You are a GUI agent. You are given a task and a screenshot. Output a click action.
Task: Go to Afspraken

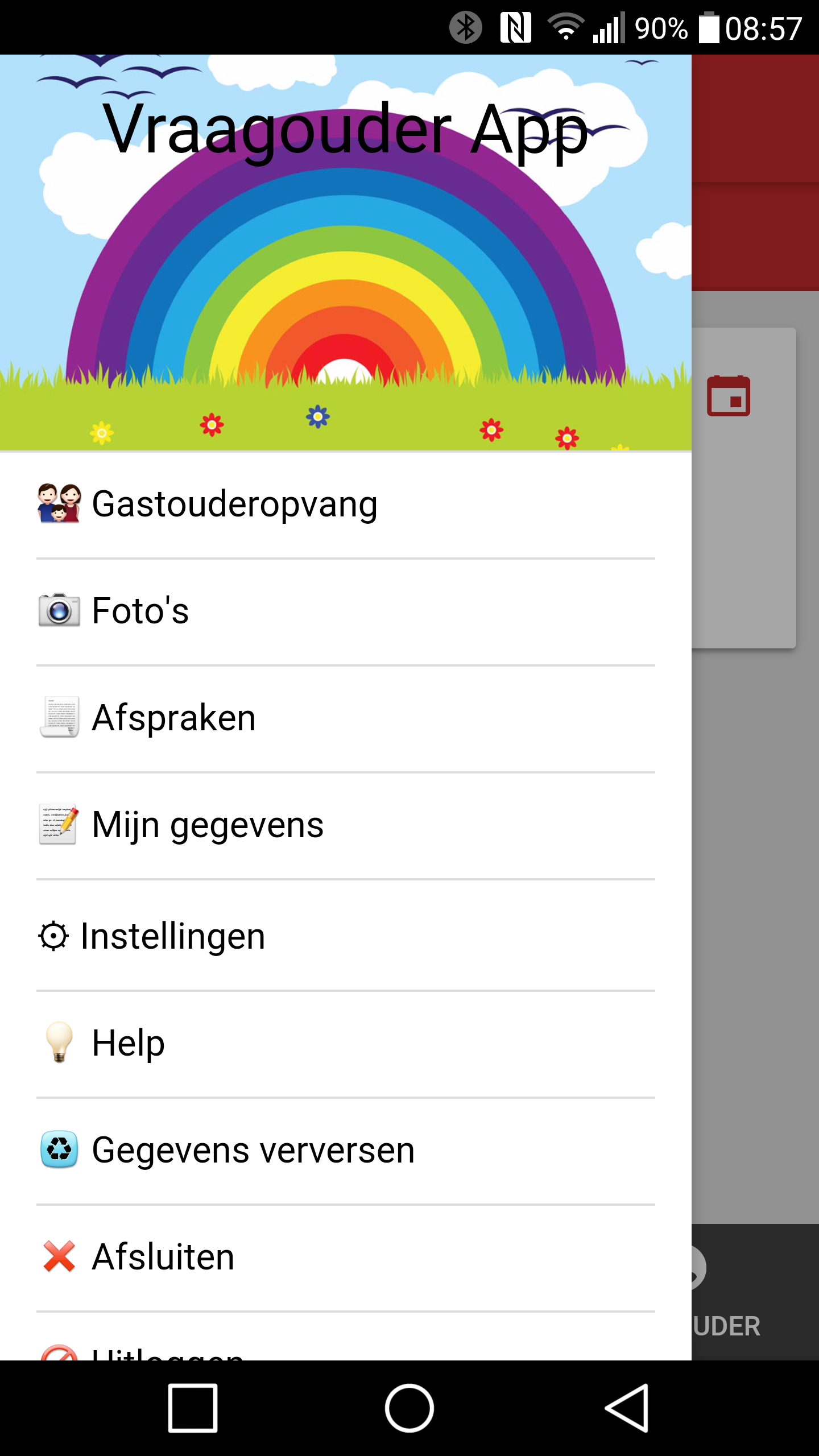(x=173, y=718)
